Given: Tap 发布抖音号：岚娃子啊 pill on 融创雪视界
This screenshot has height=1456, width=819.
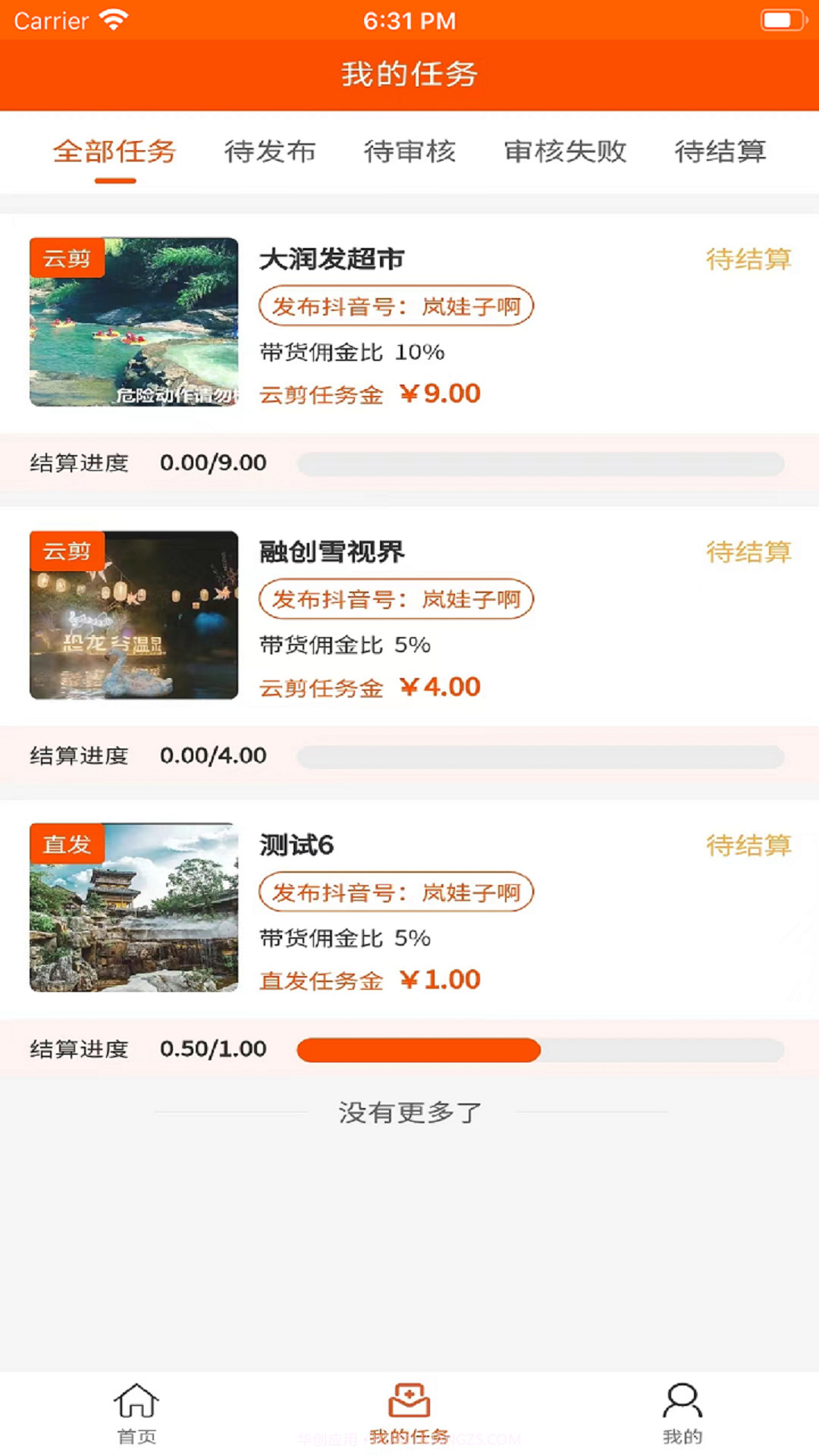Looking at the screenshot, I should click(x=395, y=599).
